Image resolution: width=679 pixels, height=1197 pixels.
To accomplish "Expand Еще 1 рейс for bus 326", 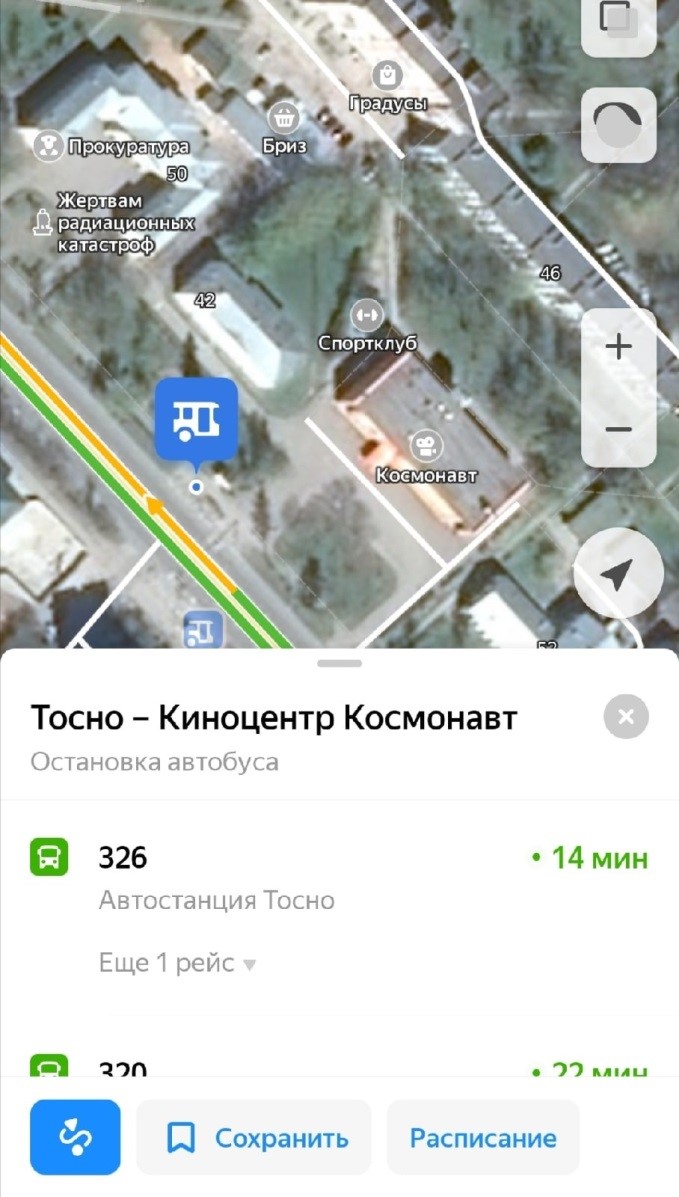I will point(178,963).
